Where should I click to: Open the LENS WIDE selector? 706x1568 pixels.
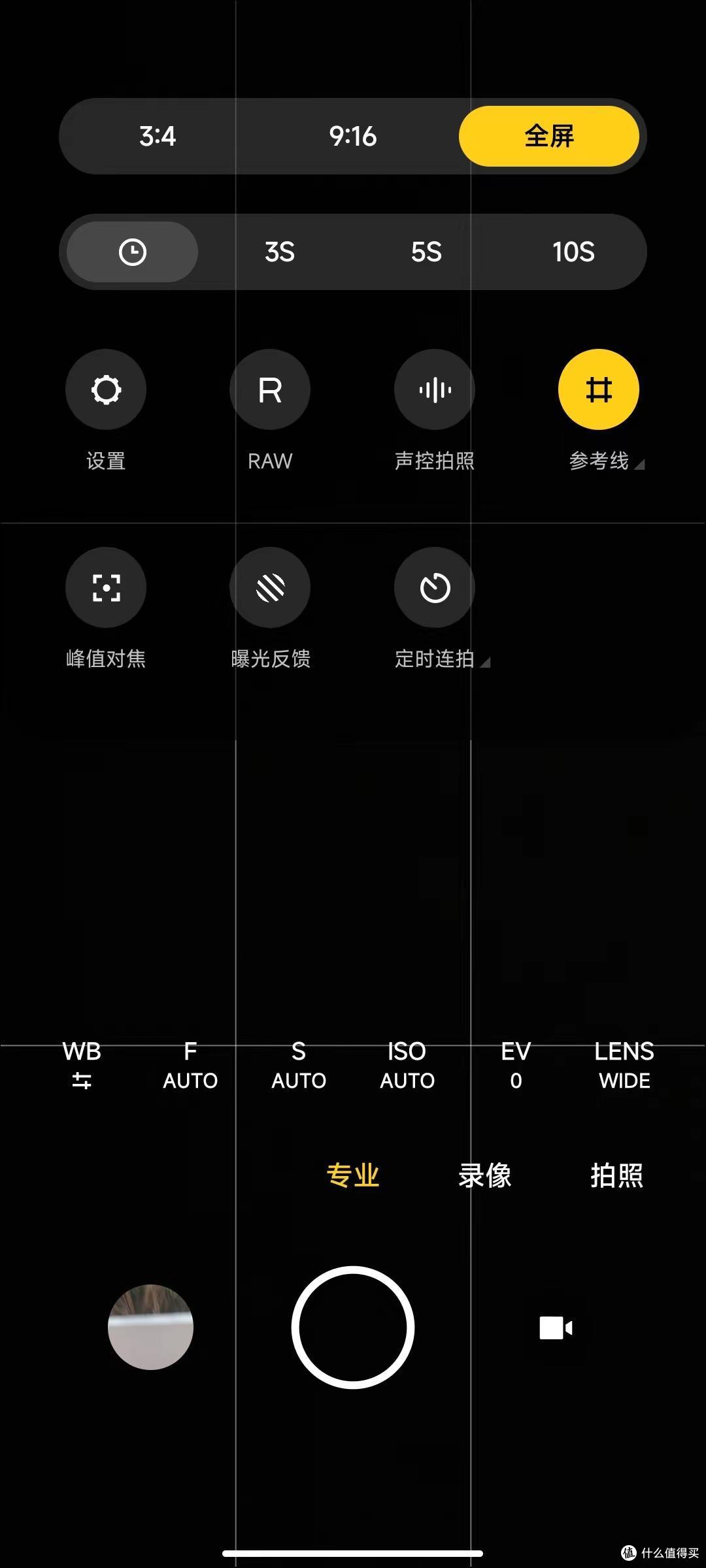(x=624, y=1065)
